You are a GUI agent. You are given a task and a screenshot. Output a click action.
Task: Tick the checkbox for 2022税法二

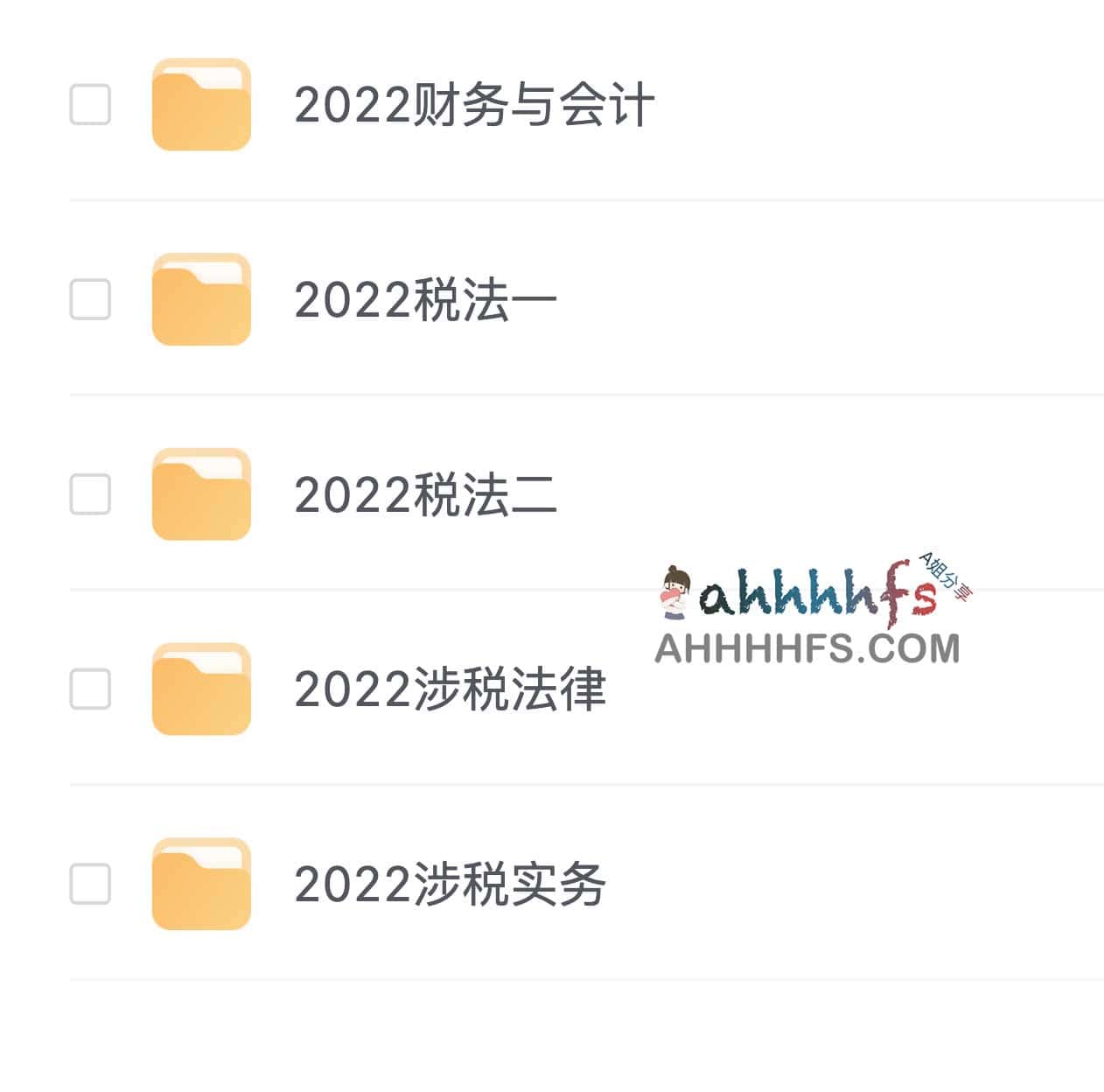point(90,494)
